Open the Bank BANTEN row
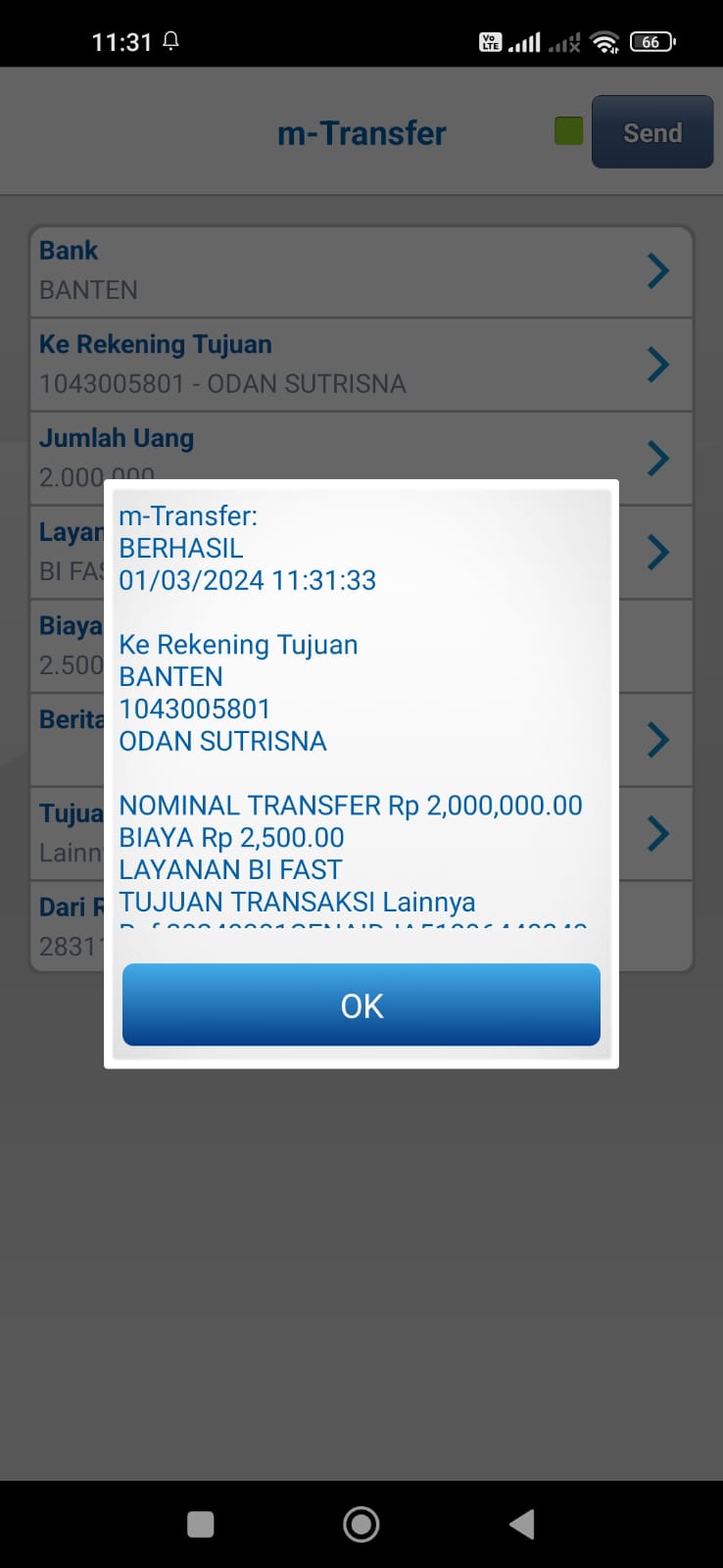 361,271
